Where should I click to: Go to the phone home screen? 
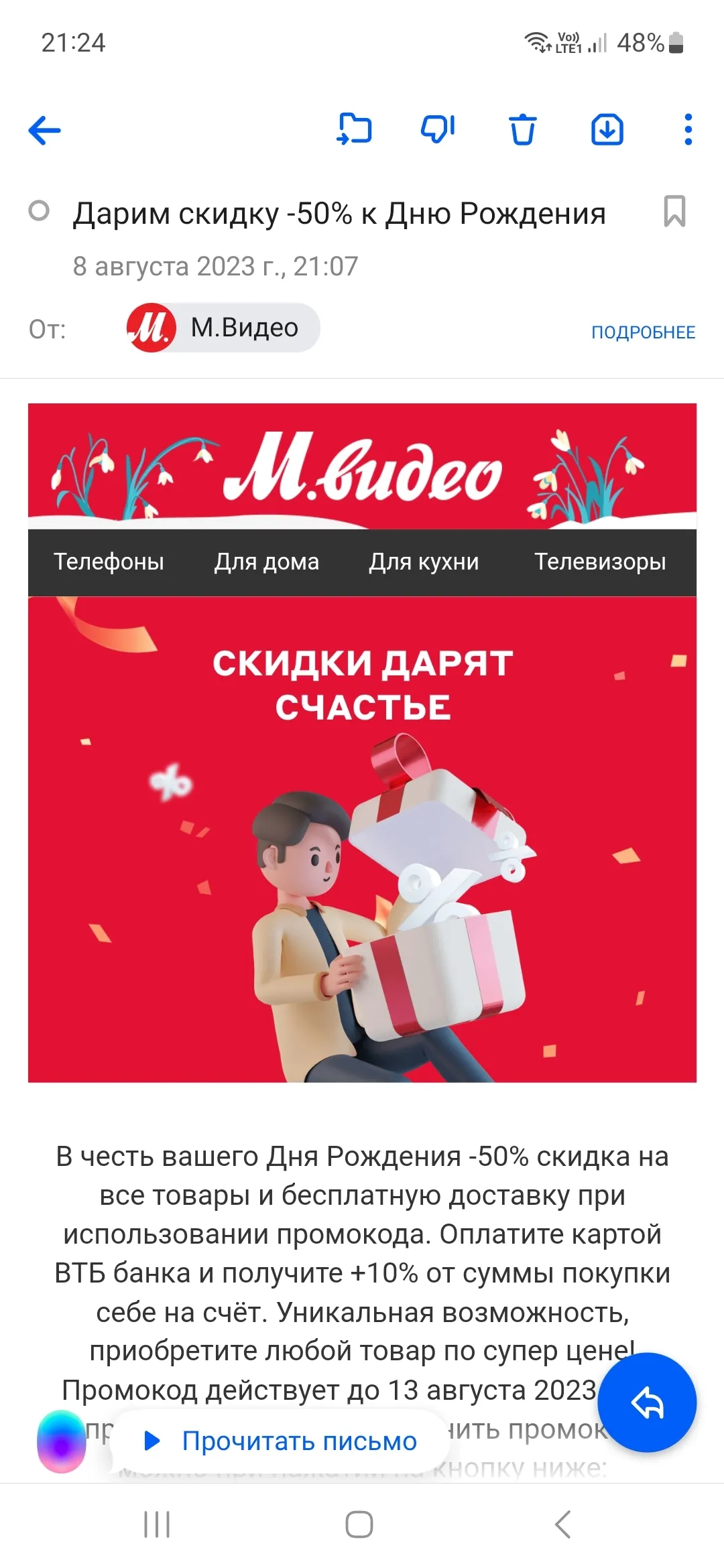(x=359, y=1524)
